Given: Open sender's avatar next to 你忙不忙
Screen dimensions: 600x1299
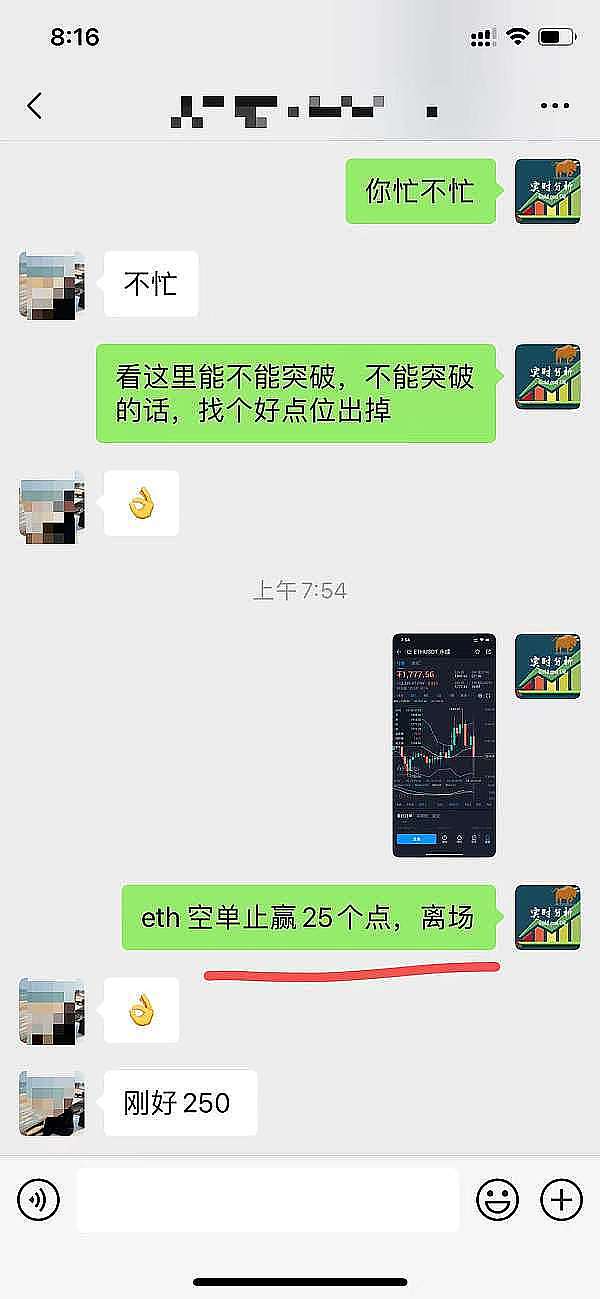Looking at the screenshot, I should pyautogui.click(x=547, y=191).
